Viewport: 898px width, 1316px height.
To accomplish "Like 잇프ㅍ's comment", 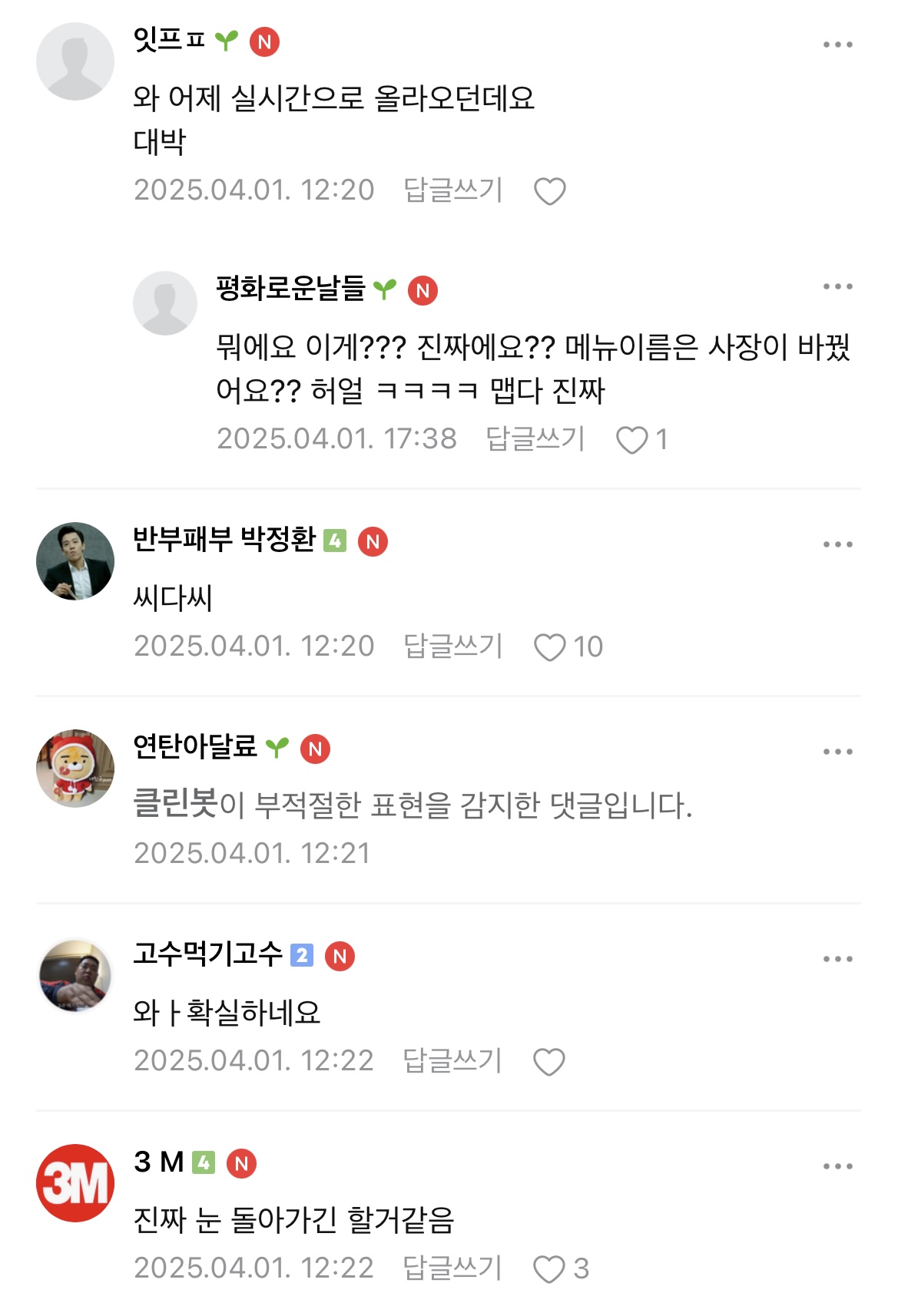I will click(549, 191).
